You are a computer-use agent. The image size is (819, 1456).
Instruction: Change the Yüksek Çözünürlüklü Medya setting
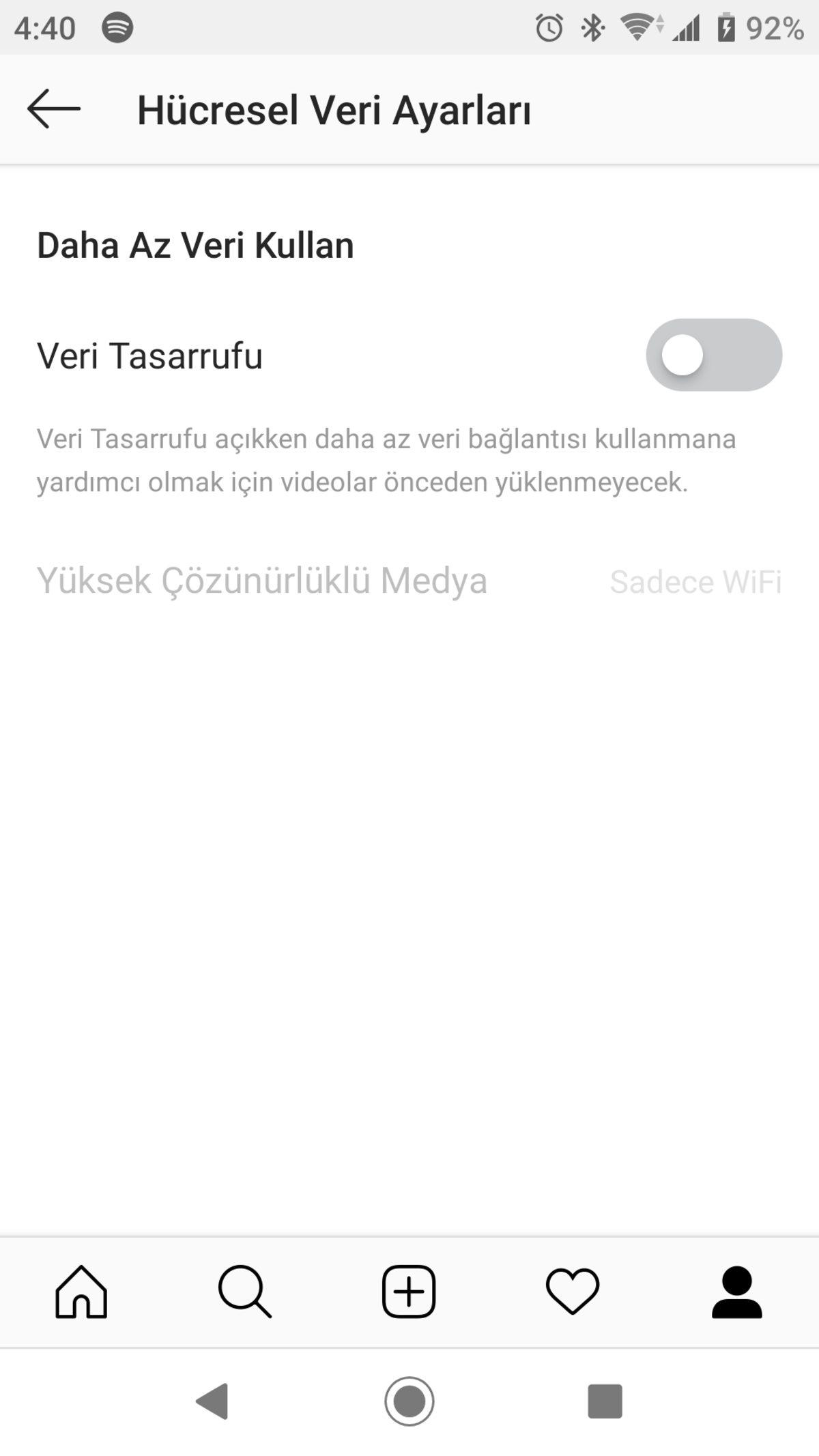click(261, 582)
